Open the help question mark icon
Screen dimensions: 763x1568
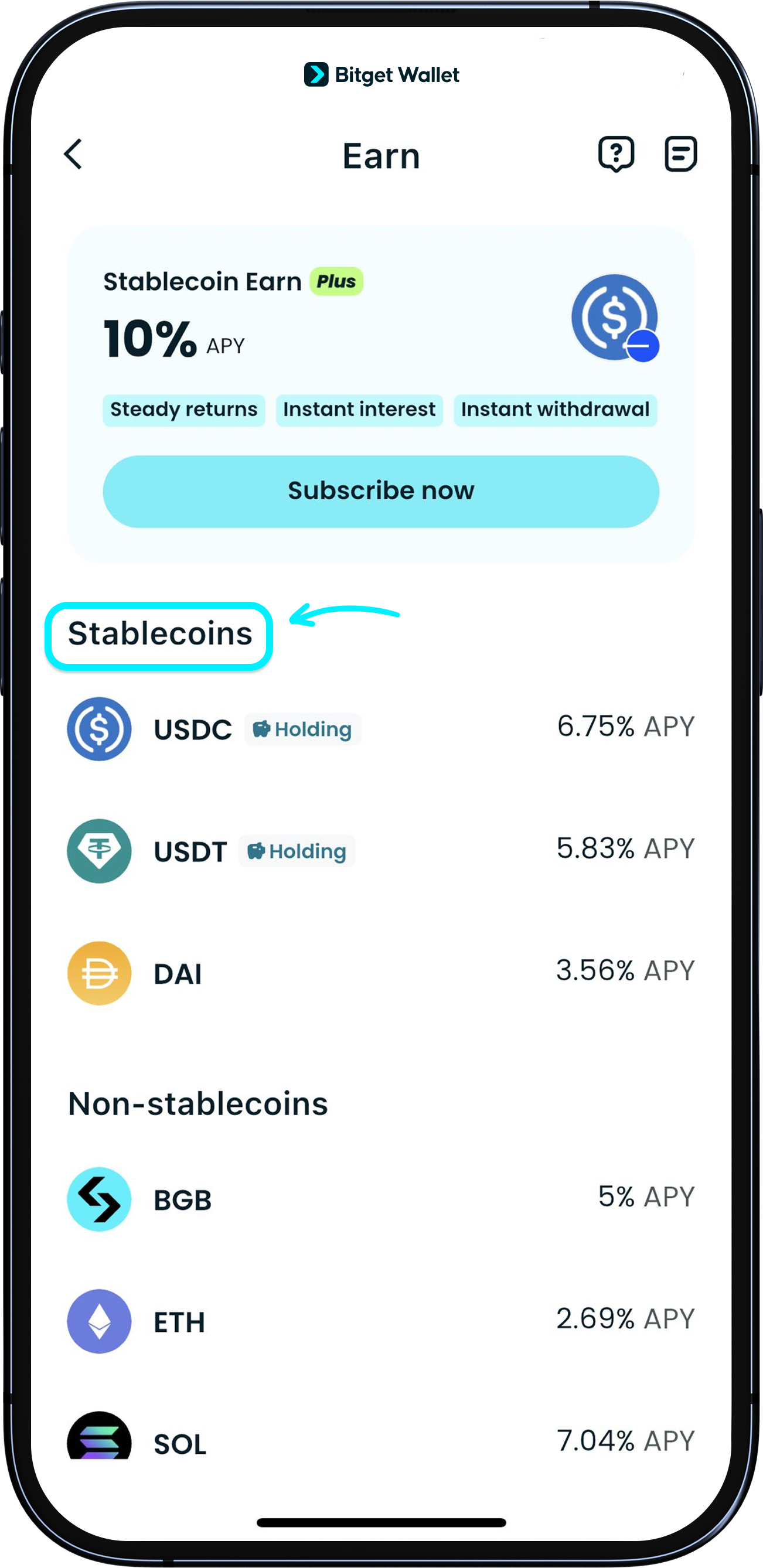click(x=616, y=154)
